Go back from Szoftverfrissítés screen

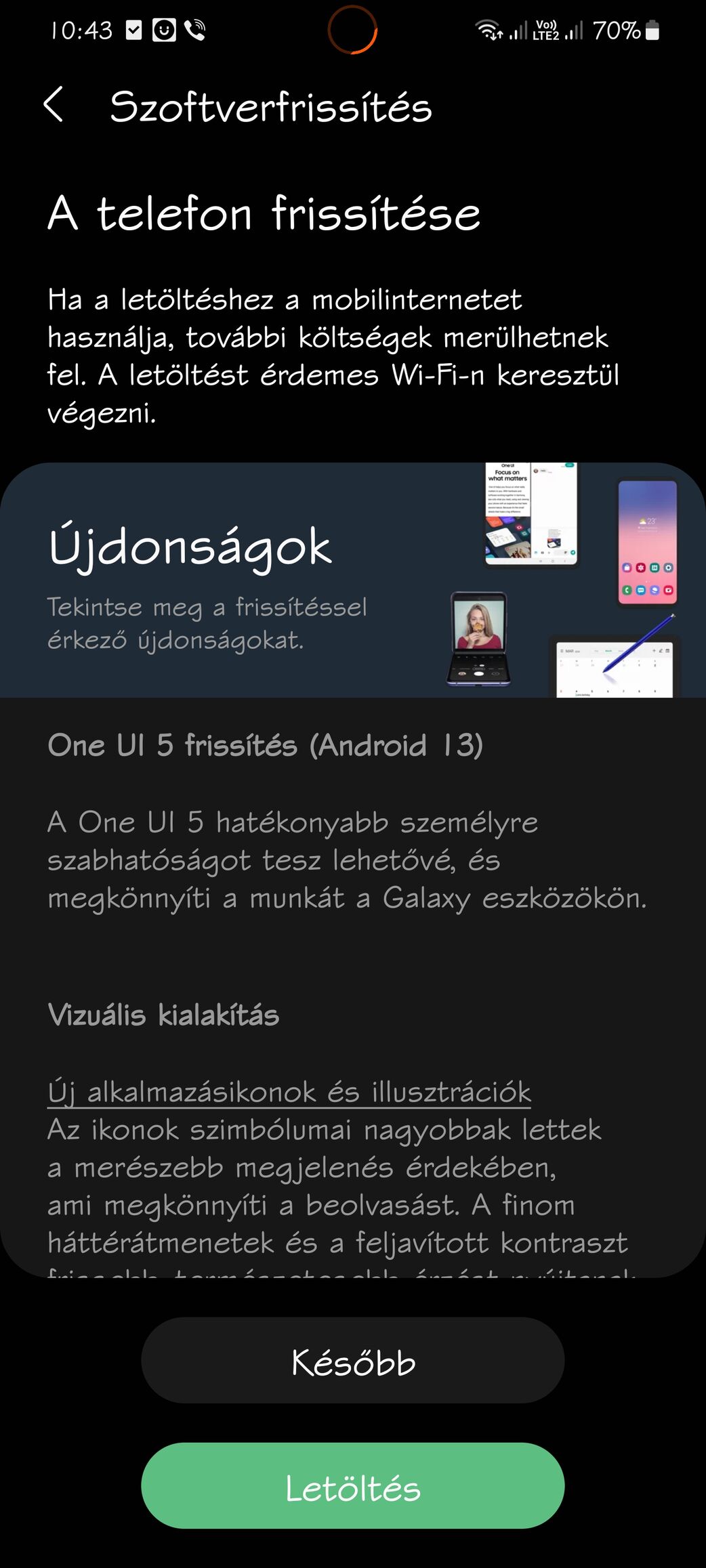click(54, 105)
